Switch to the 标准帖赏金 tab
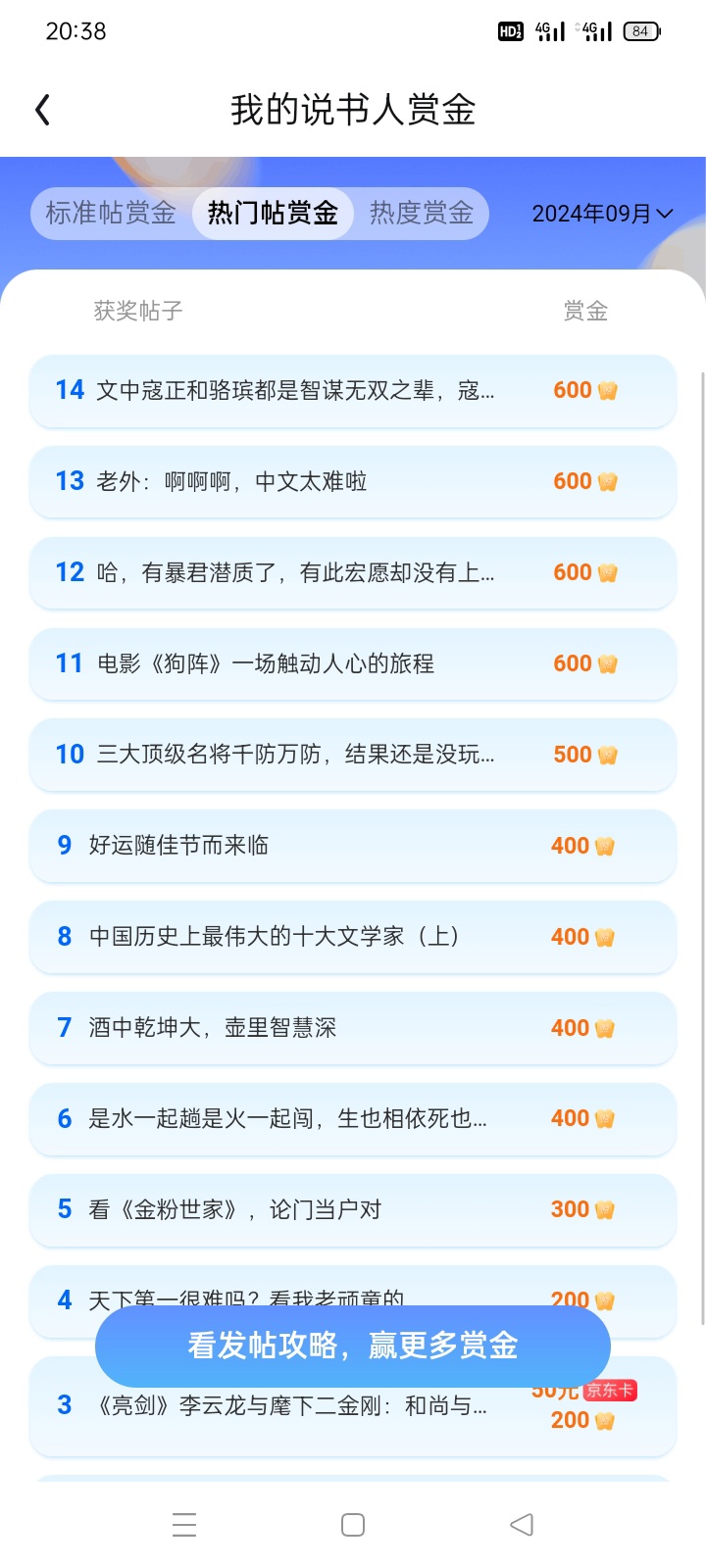Screen dimensions: 706x1568 pyautogui.click(x=111, y=213)
